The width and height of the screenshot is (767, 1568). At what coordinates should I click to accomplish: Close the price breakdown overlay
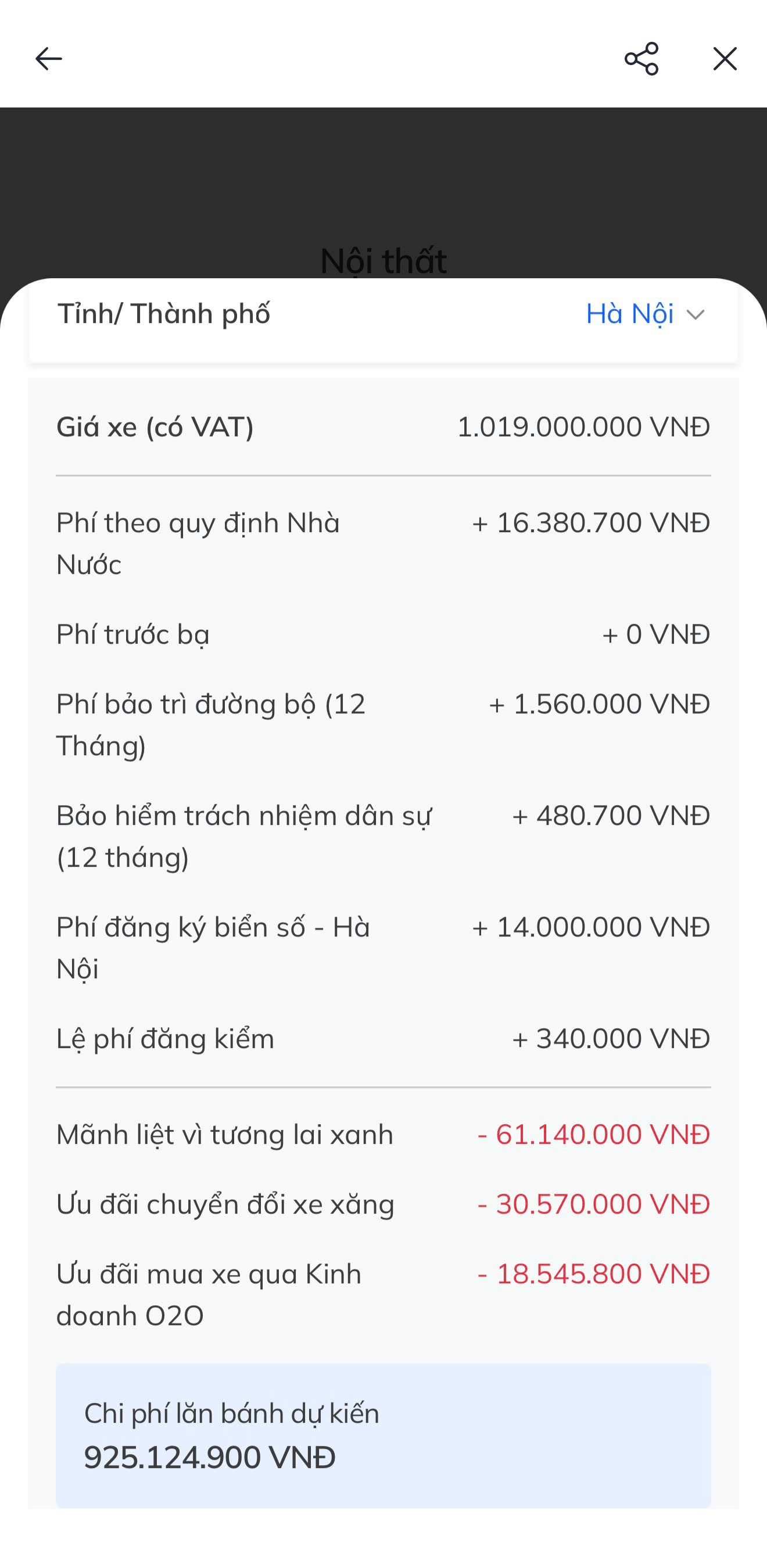click(x=725, y=59)
